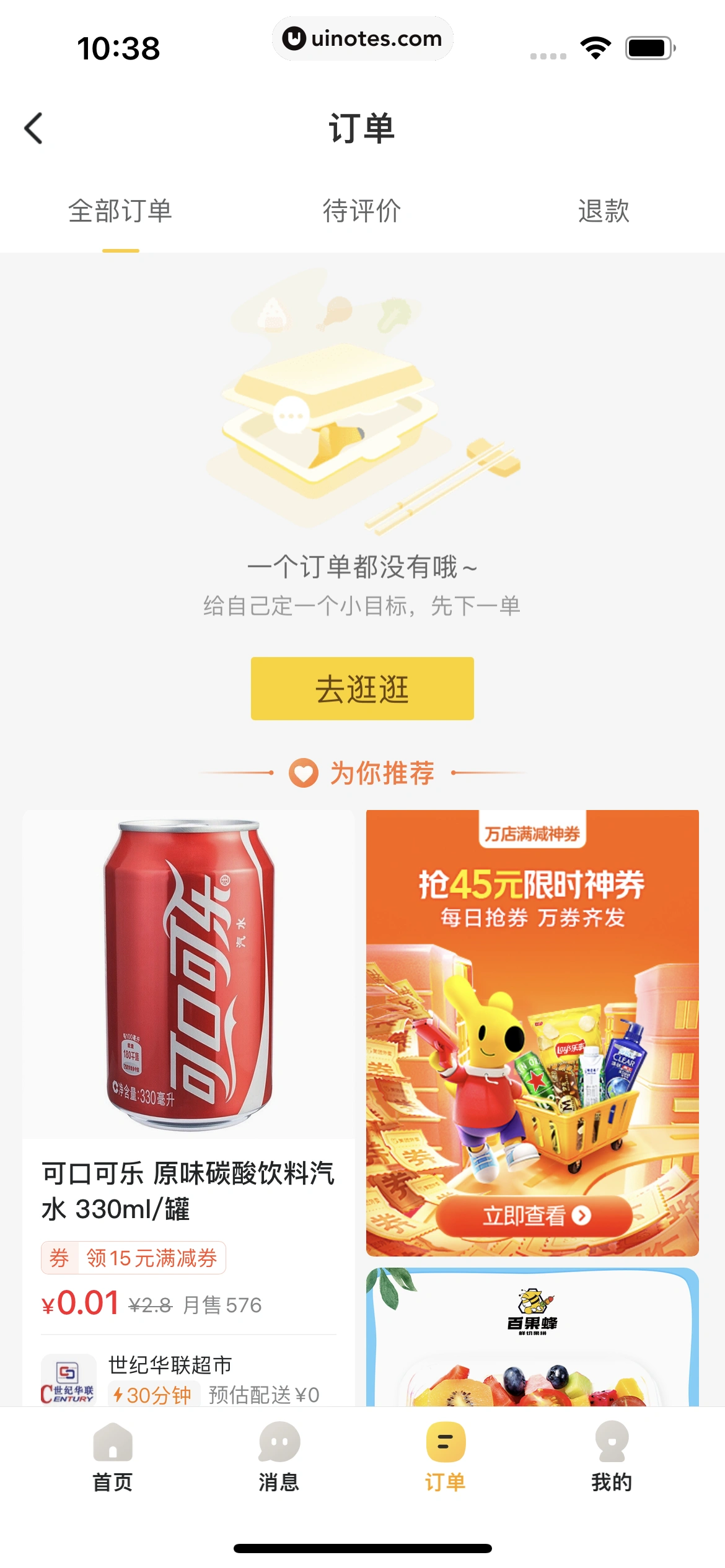725x1568 pixels.
Task: Claim the 领15元满减券 coupon tag
Action: coord(133,1258)
